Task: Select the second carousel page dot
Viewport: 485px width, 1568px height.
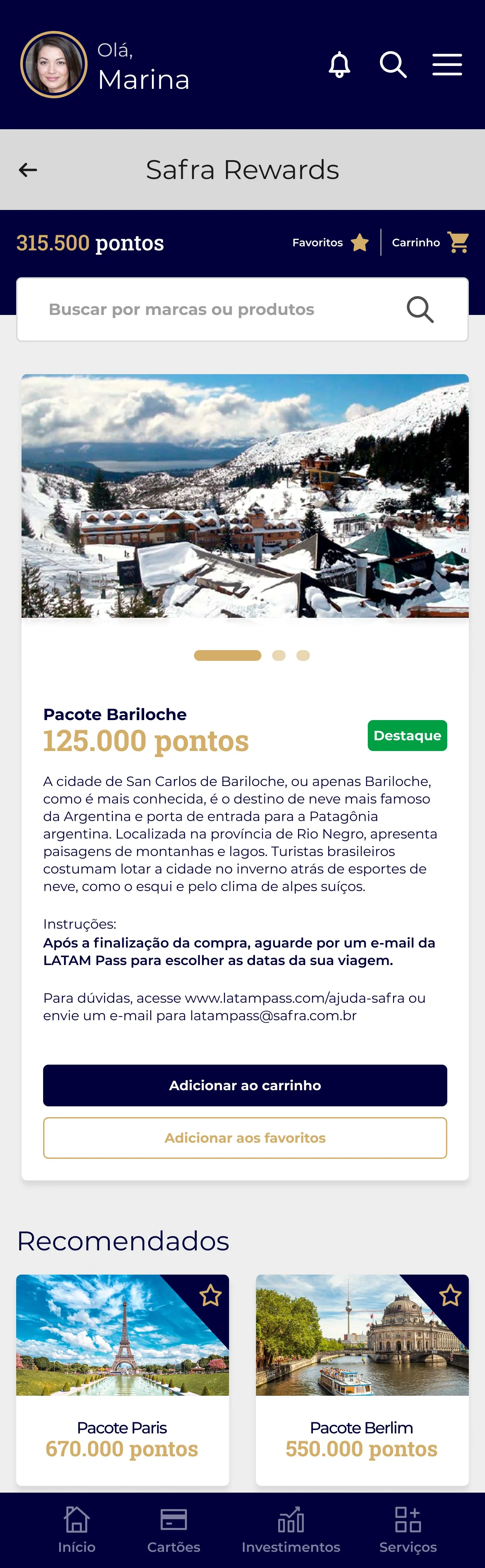Action: (279, 655)
